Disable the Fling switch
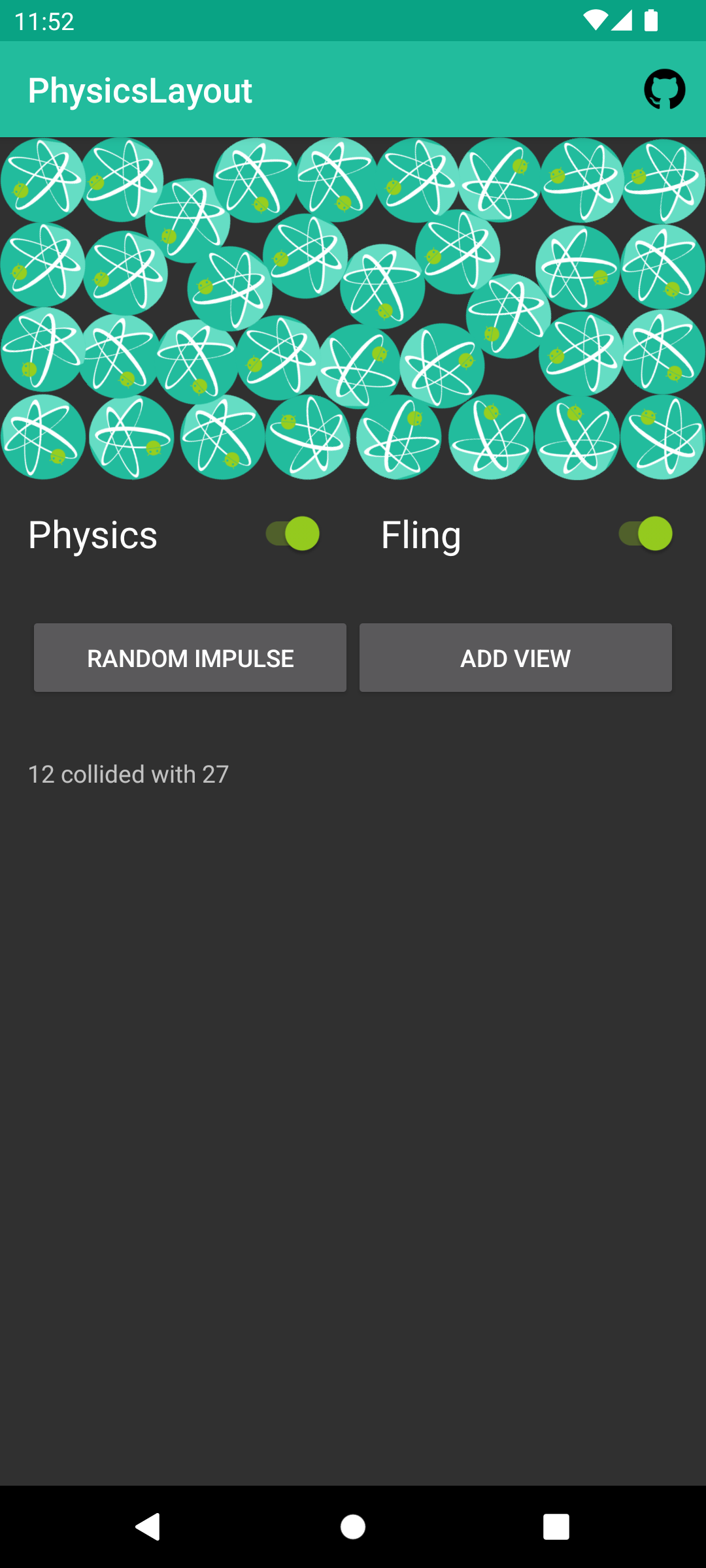The image size is (706, 1568). [646, 534]
